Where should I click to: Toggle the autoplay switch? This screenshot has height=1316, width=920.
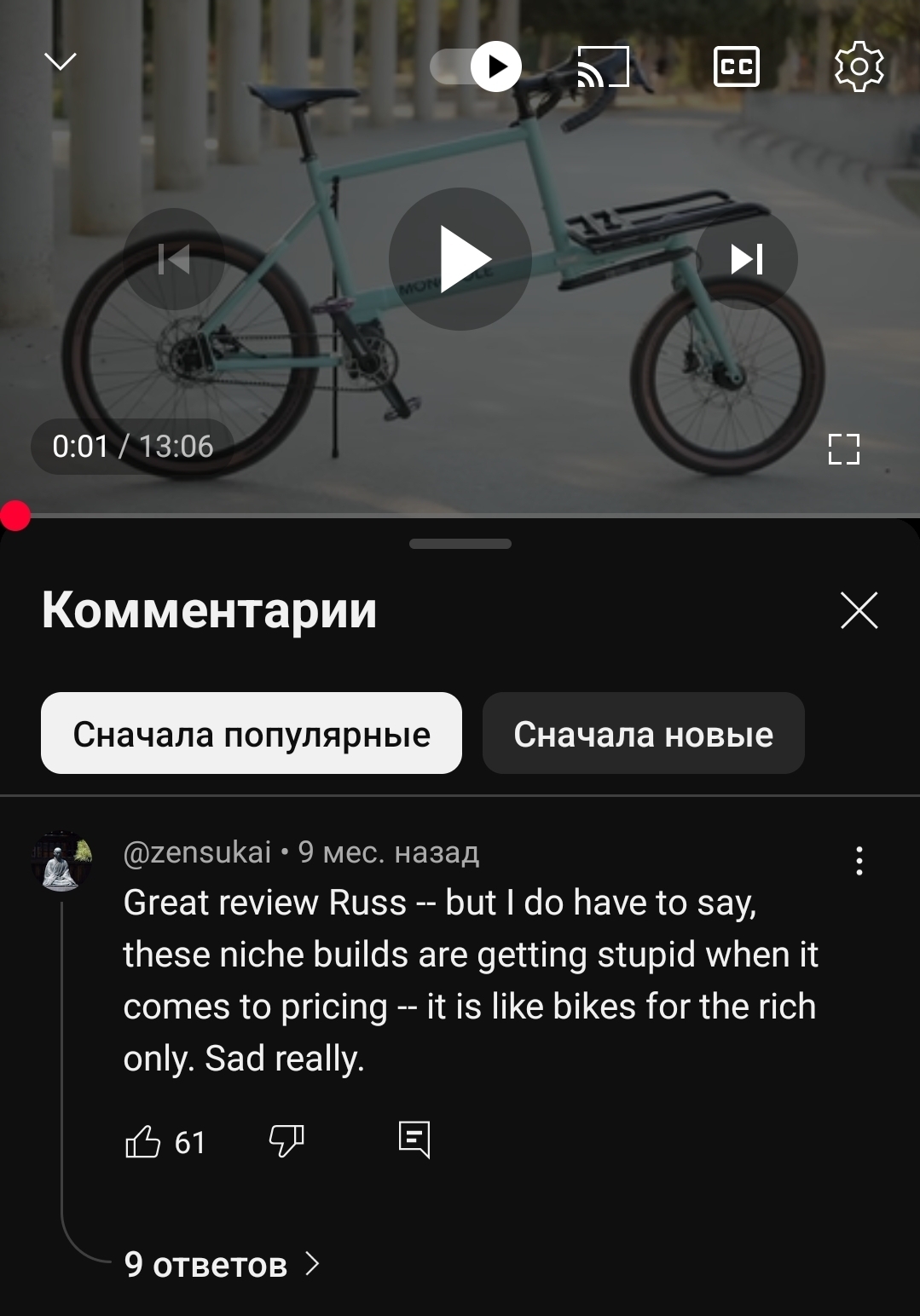coord(476,66)
